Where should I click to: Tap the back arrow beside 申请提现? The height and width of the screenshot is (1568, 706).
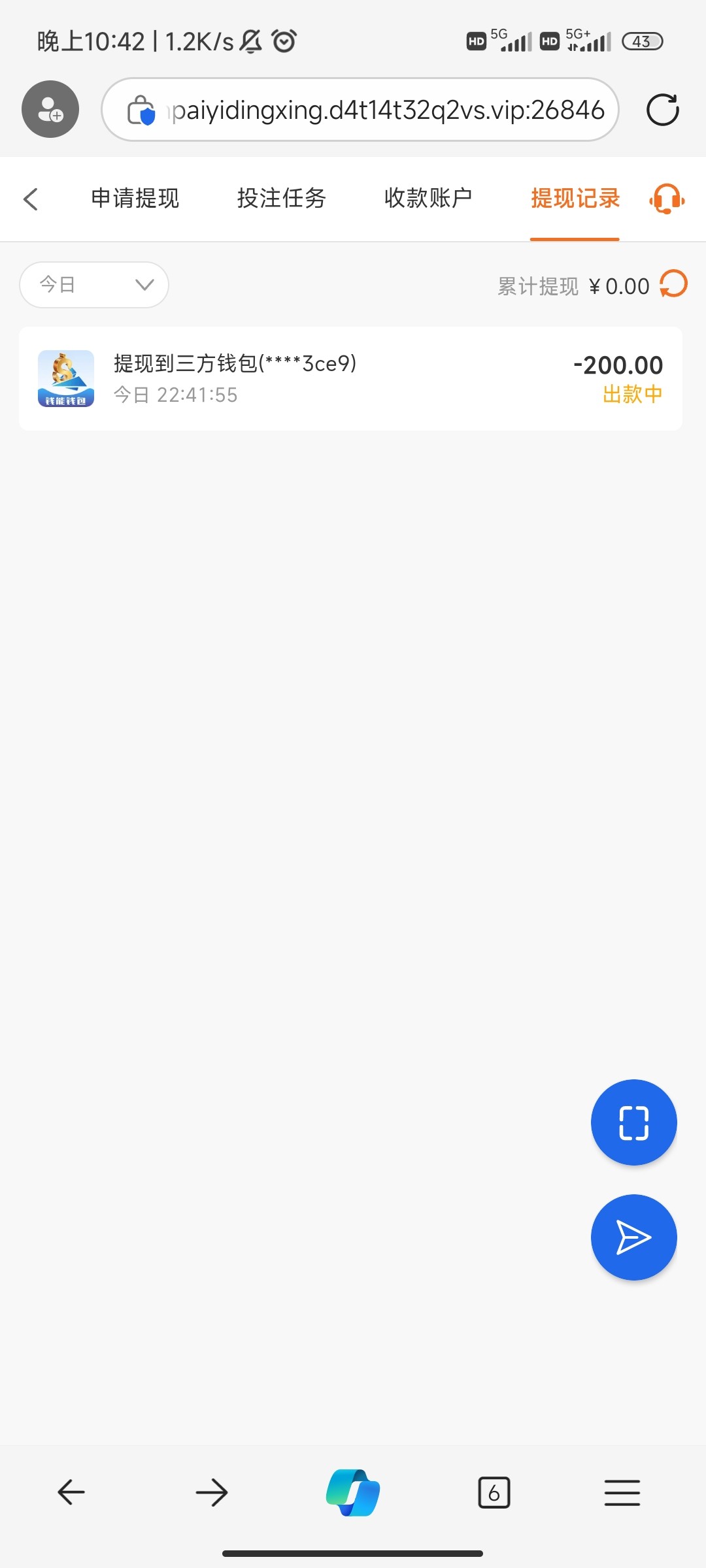[x=31, y=199]
